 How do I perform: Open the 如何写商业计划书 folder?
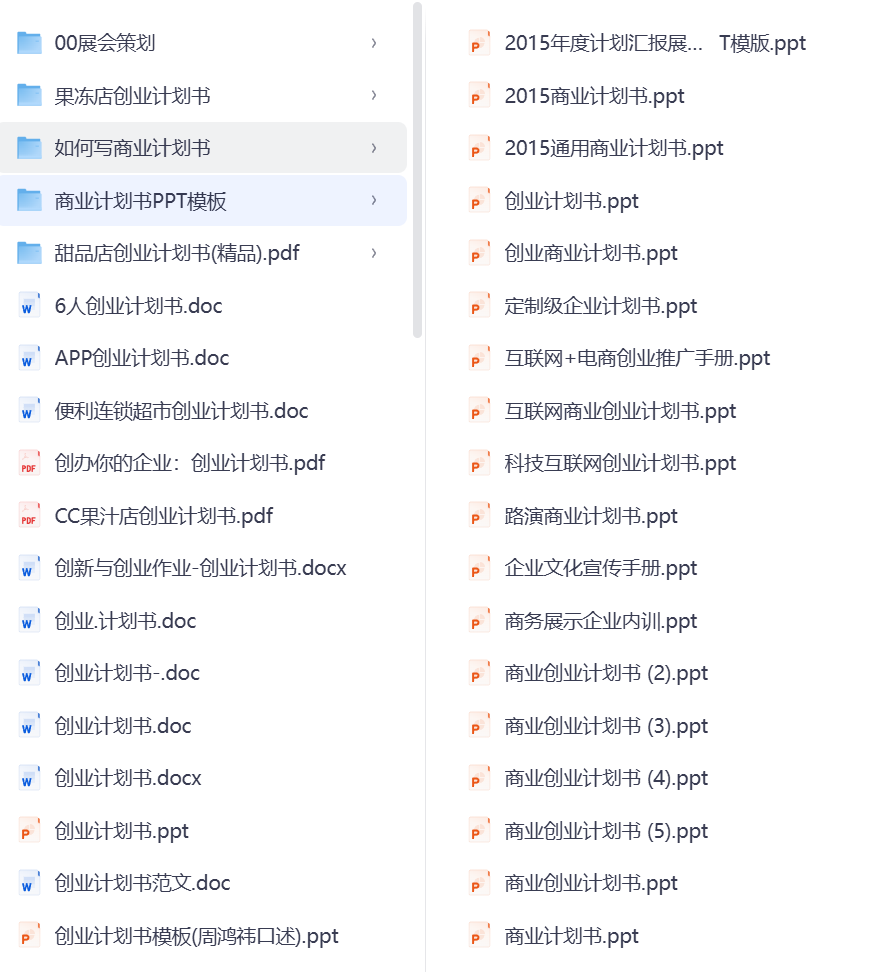point(132,148)
